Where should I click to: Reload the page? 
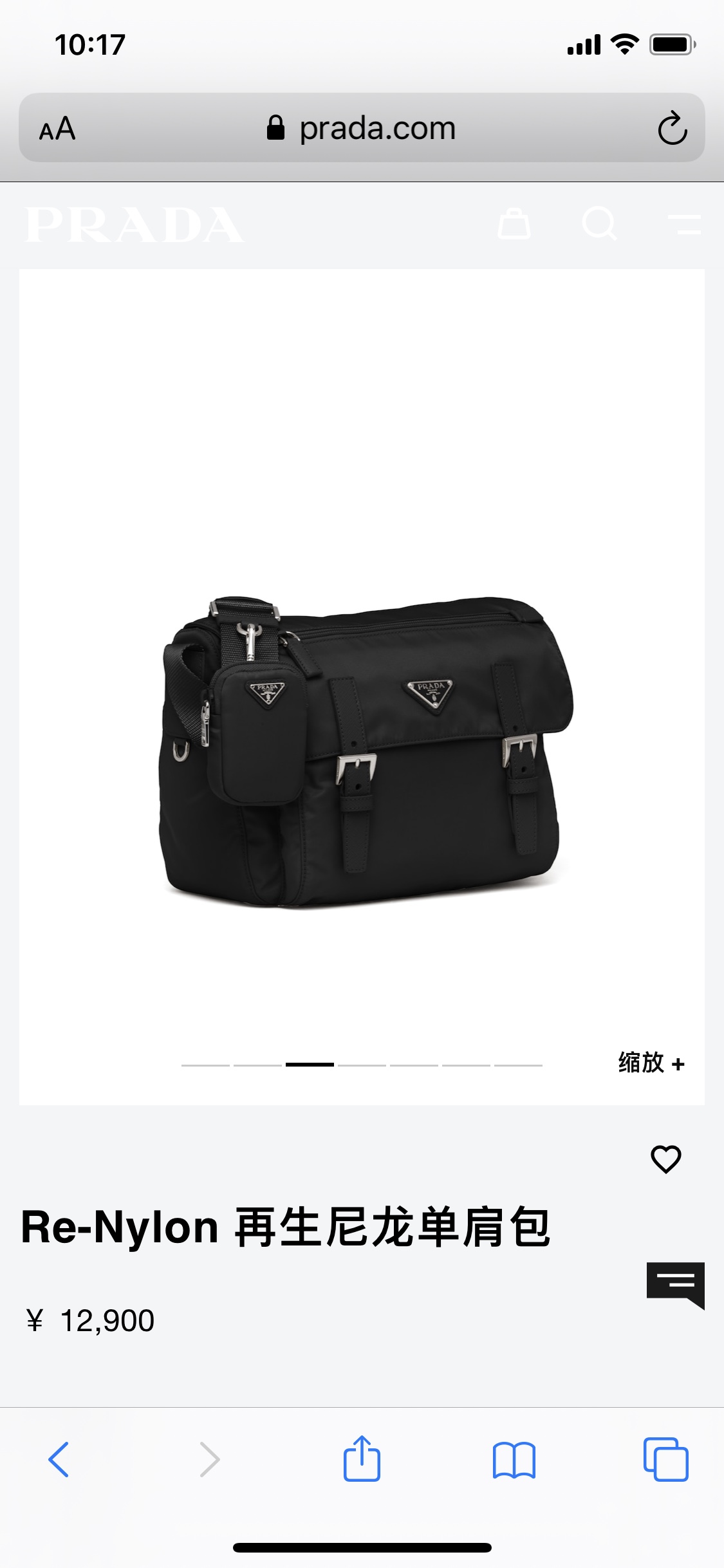673,128
